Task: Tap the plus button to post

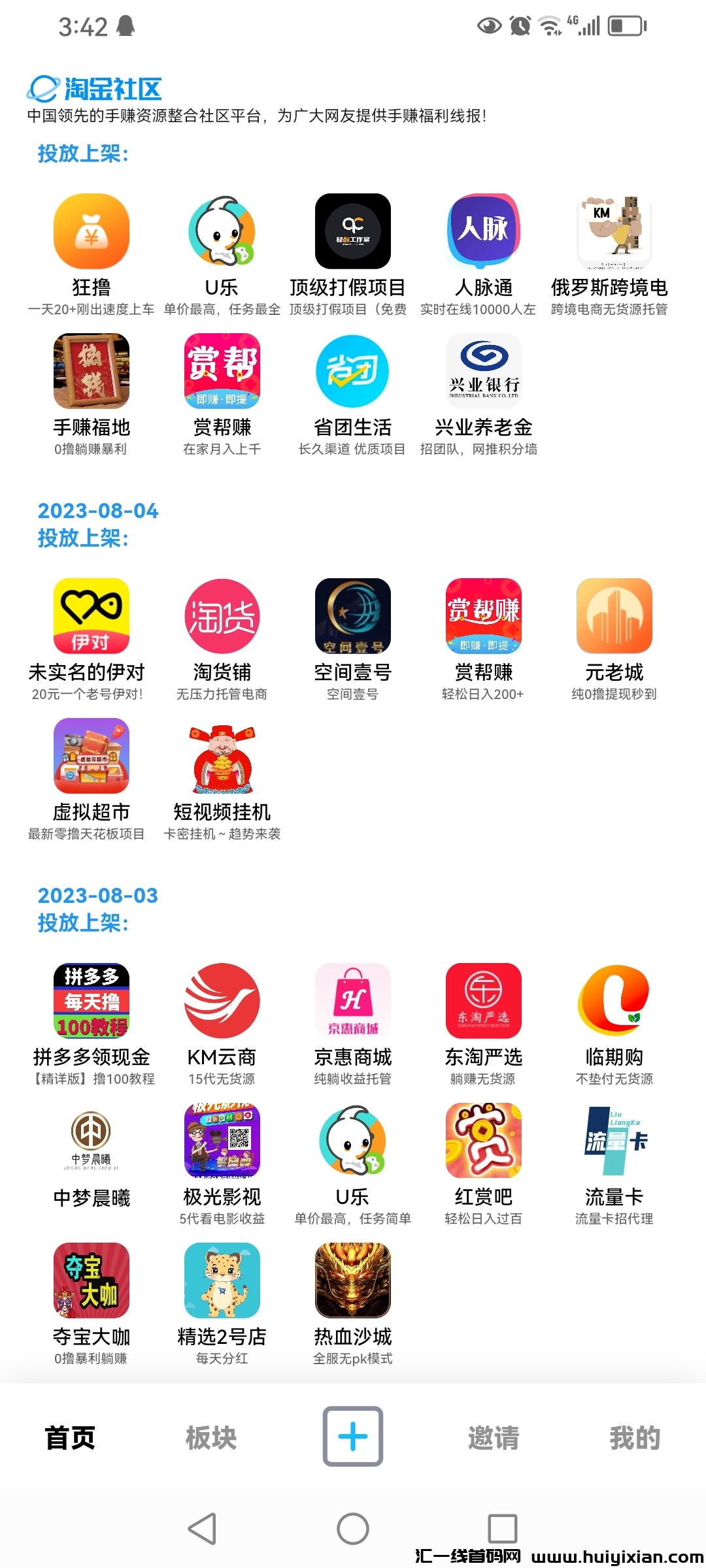Action: [x=352, y=1436]
